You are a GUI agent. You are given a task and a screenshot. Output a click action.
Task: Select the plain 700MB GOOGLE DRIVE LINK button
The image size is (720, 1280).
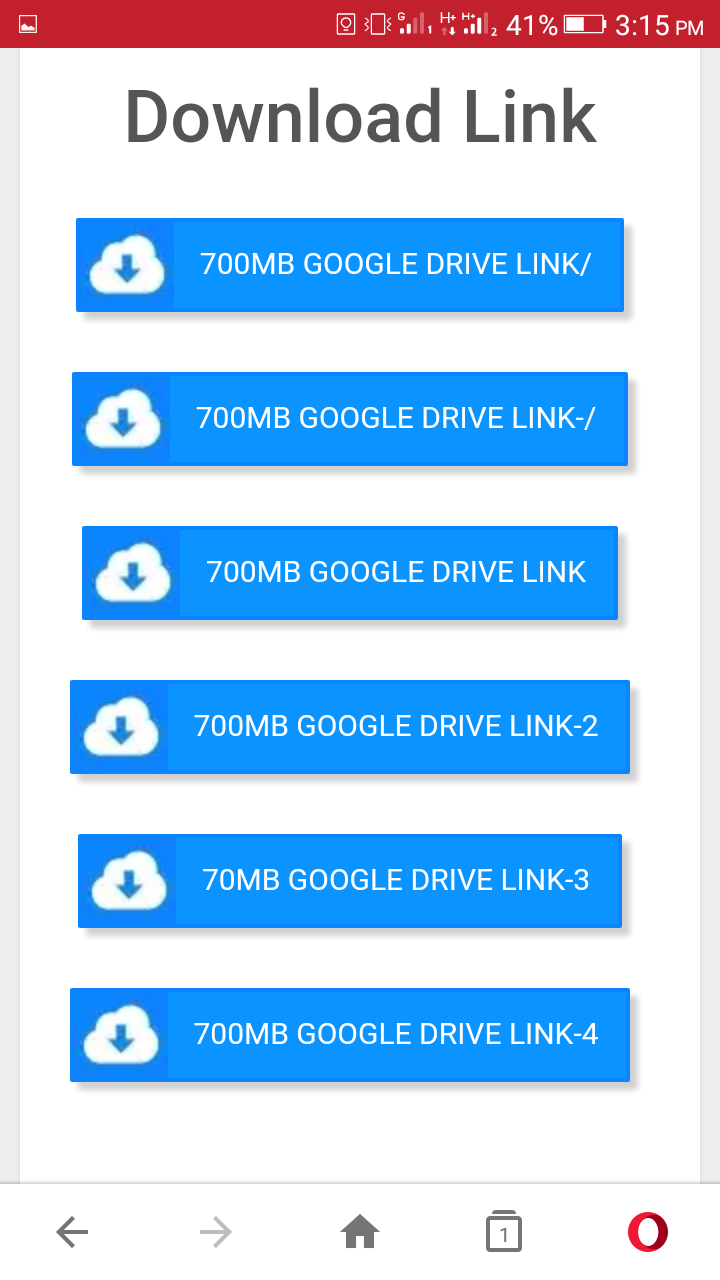pos(350,573)
